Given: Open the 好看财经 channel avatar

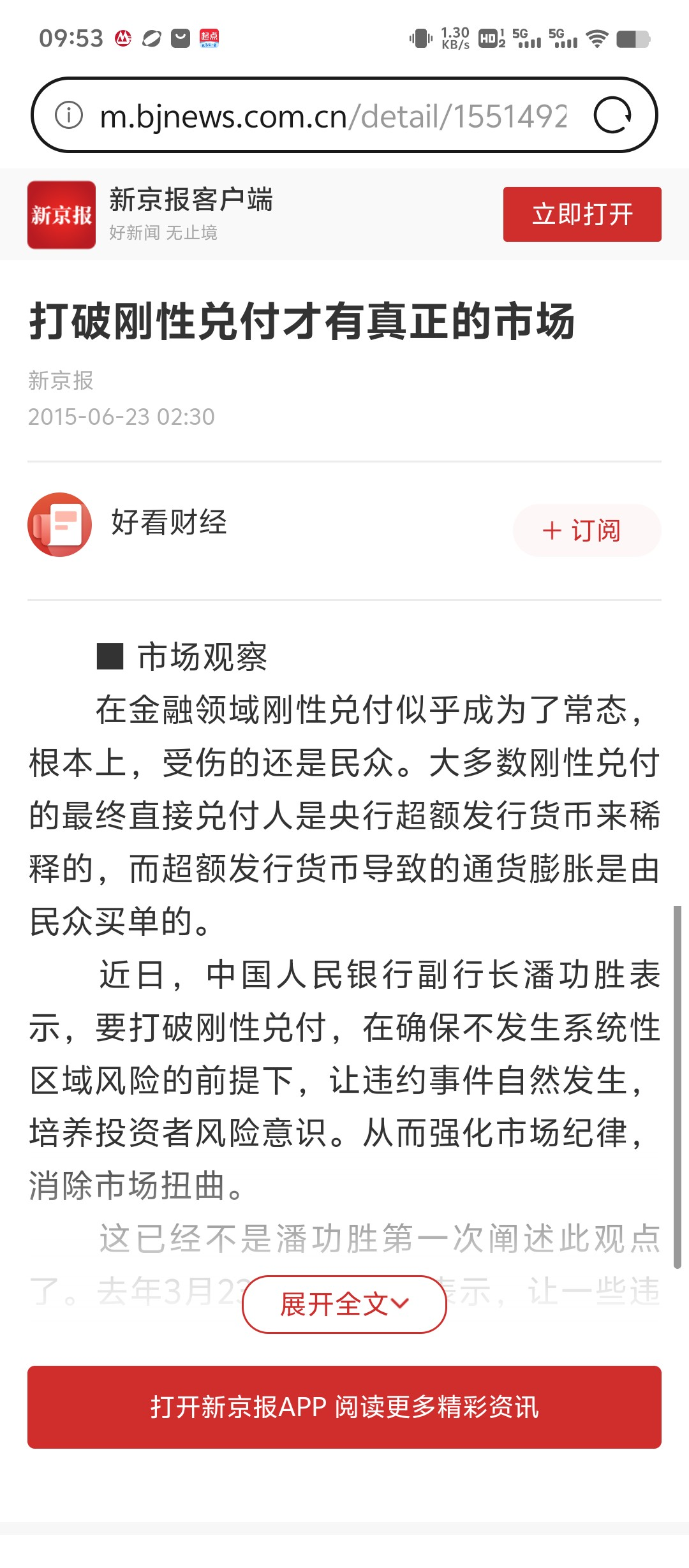Looking at the screenshot, I should (60, 524).
